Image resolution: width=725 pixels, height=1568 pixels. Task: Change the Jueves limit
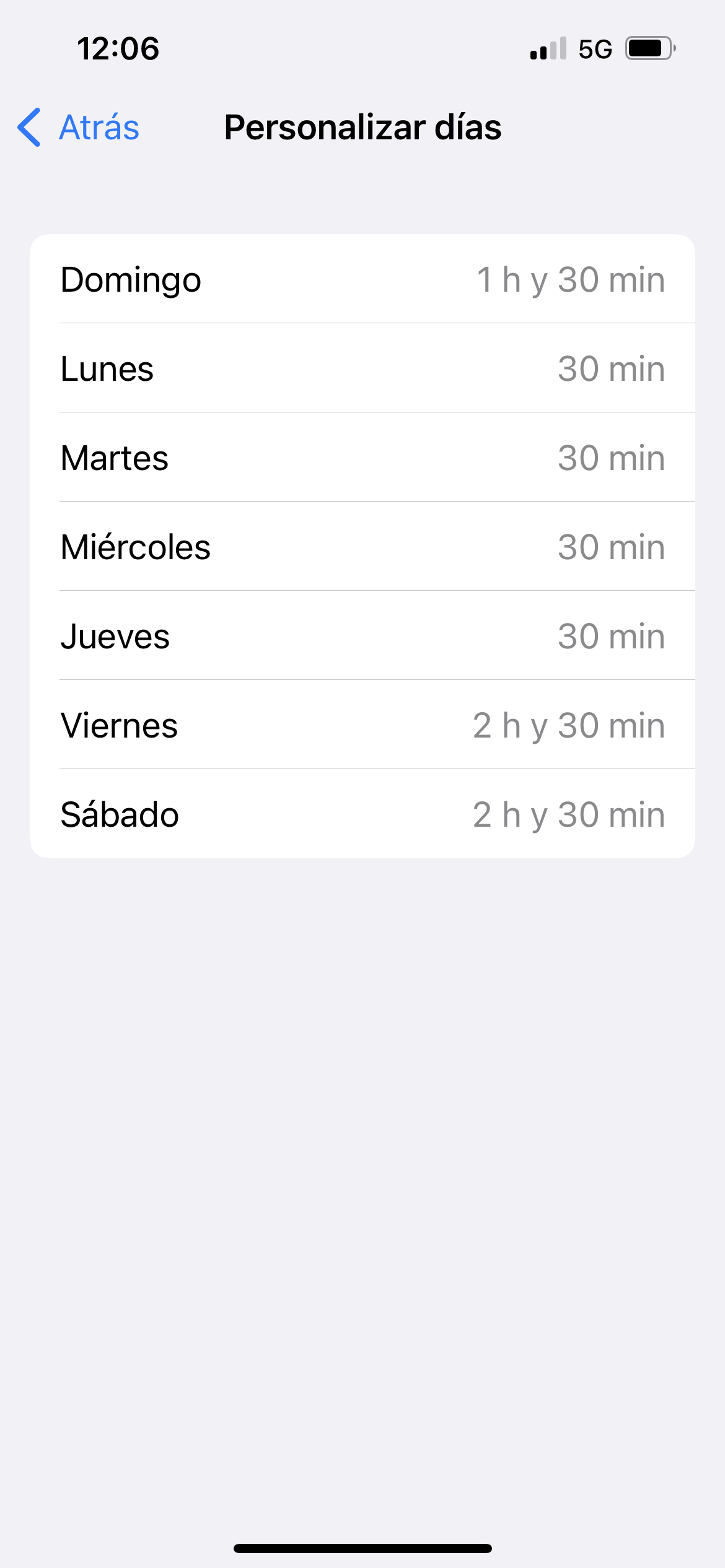[362, 636]
